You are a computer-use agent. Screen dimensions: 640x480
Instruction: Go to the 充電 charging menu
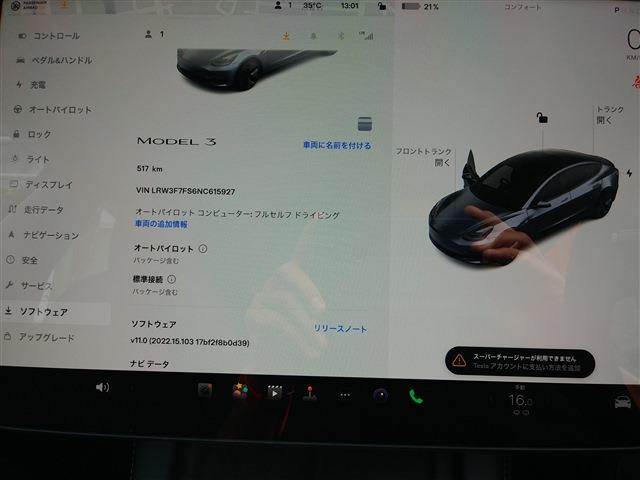pos(38,85)
